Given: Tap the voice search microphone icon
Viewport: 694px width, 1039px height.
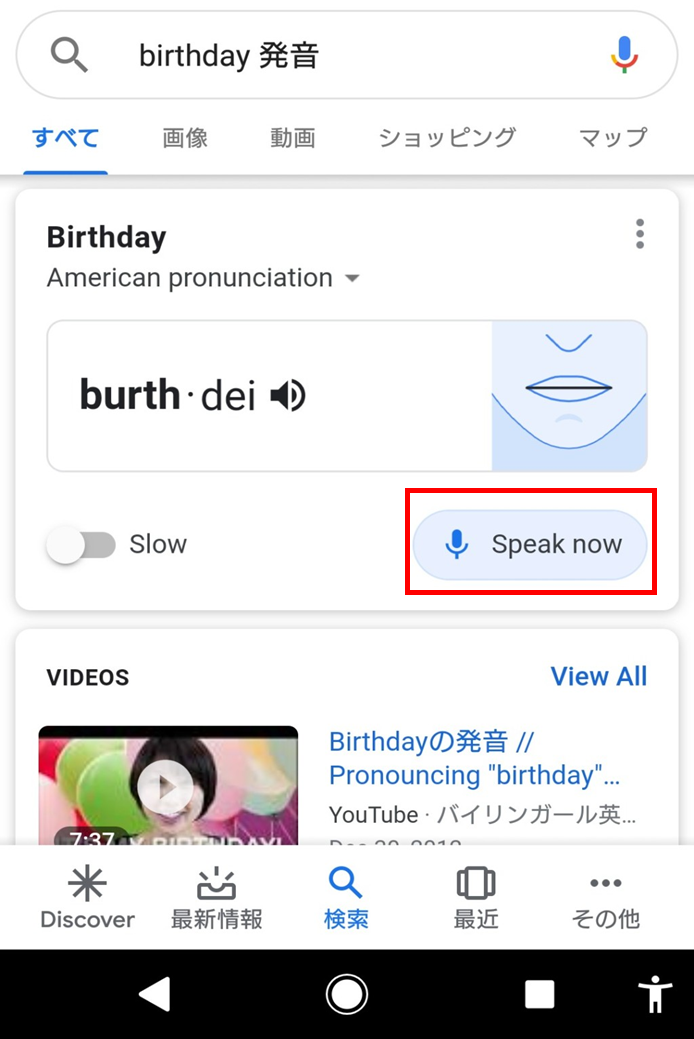Looking at the screenshot, I should pyautogui.click(x=625, y=54).
